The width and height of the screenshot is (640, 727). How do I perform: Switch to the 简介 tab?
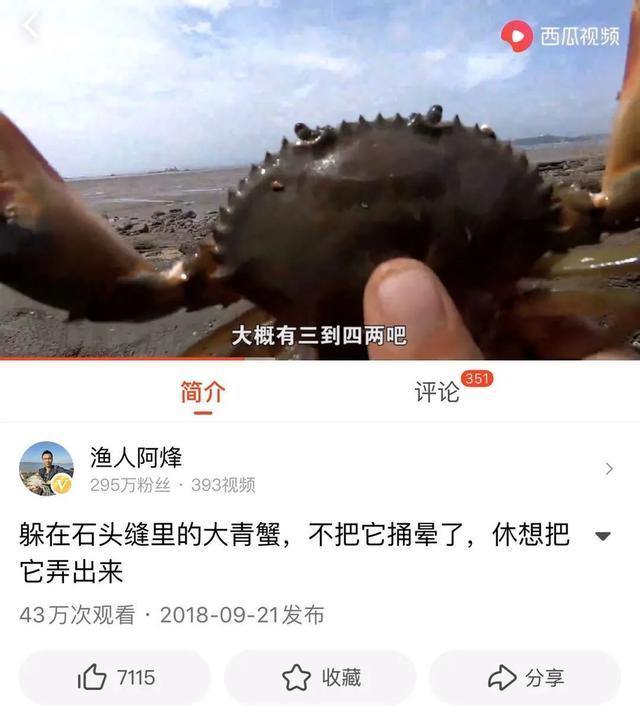(x=202, y=392)
